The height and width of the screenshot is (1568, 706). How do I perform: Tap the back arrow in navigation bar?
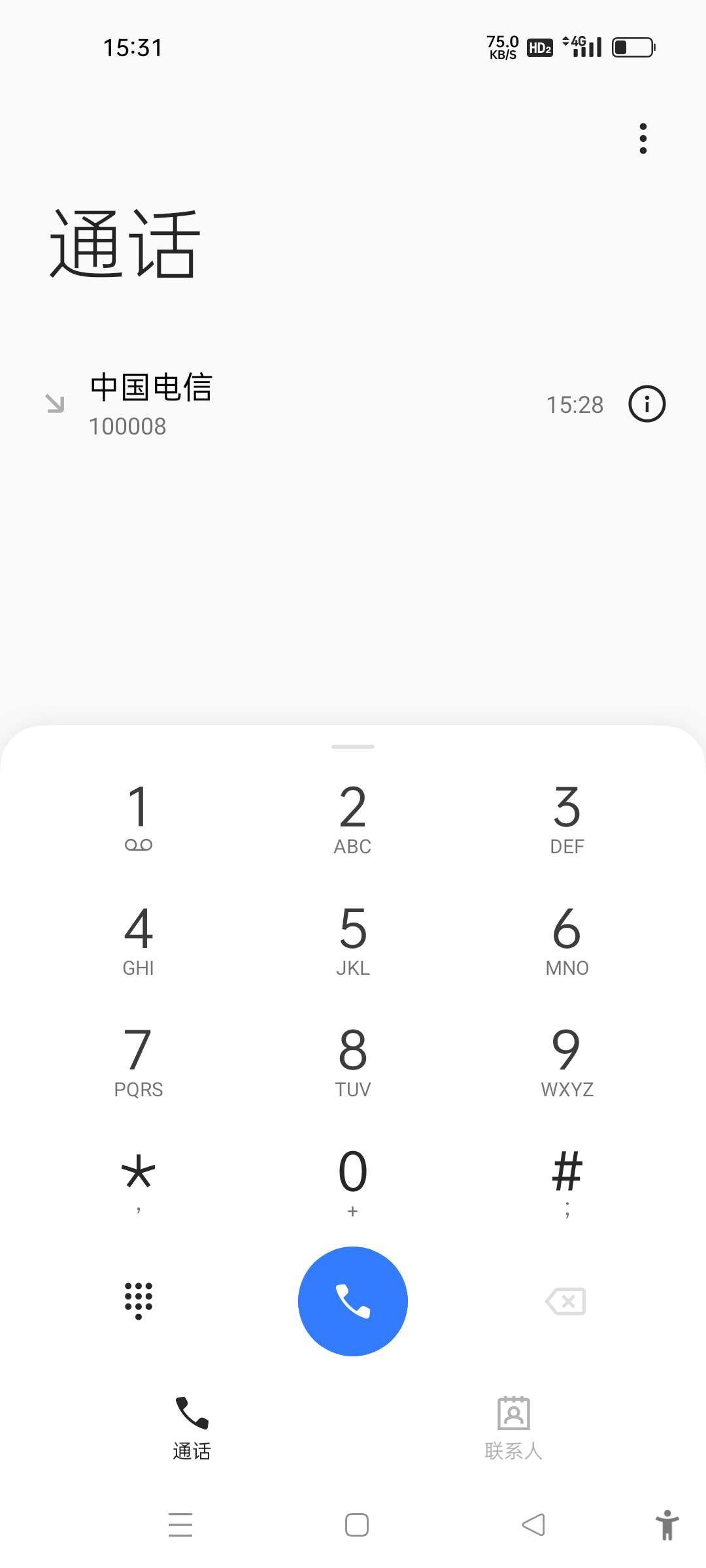pyautogui.click(x=533, y=1526)
